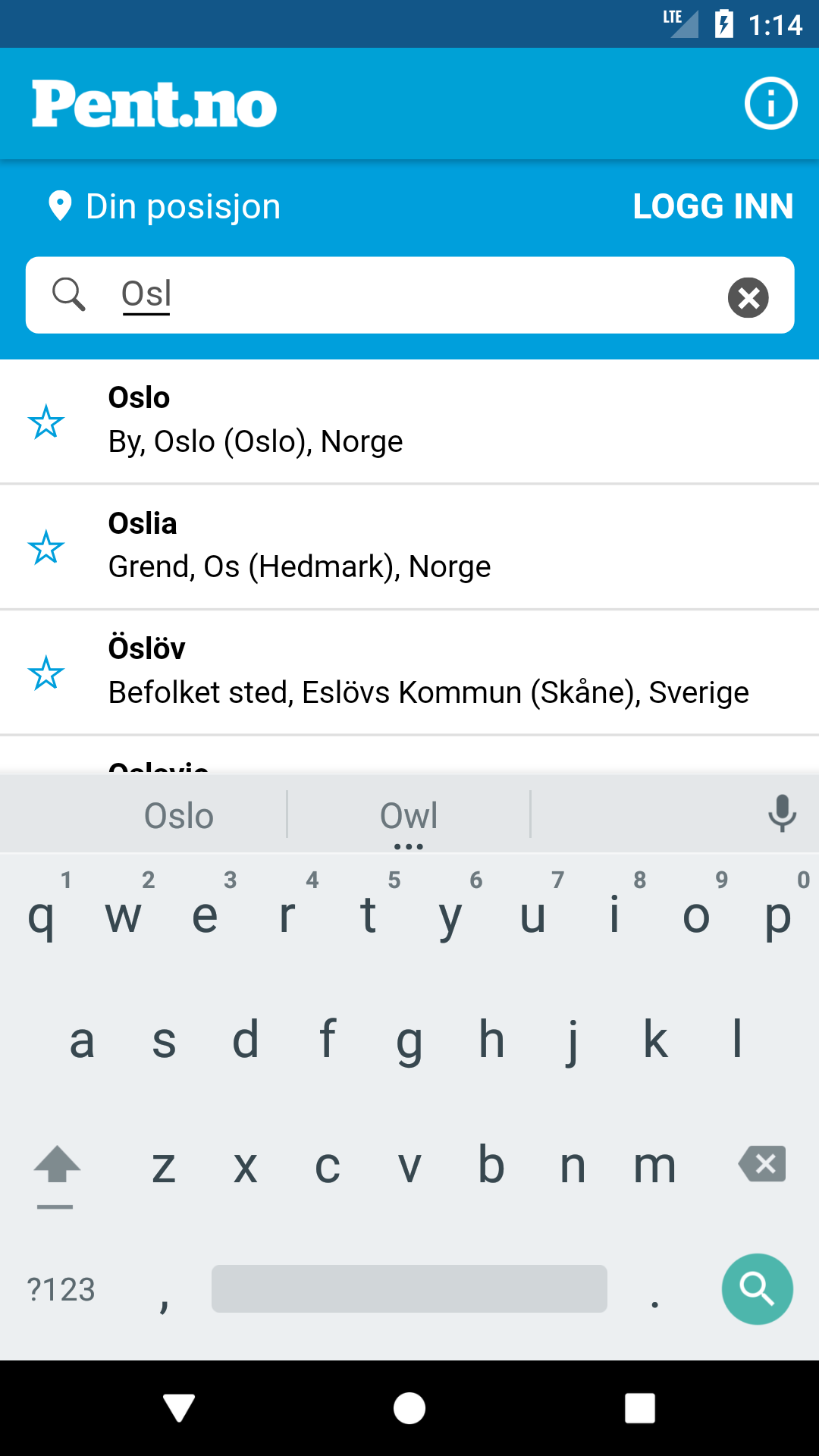
Task: Clear the search text with the X
Action: 748,297
